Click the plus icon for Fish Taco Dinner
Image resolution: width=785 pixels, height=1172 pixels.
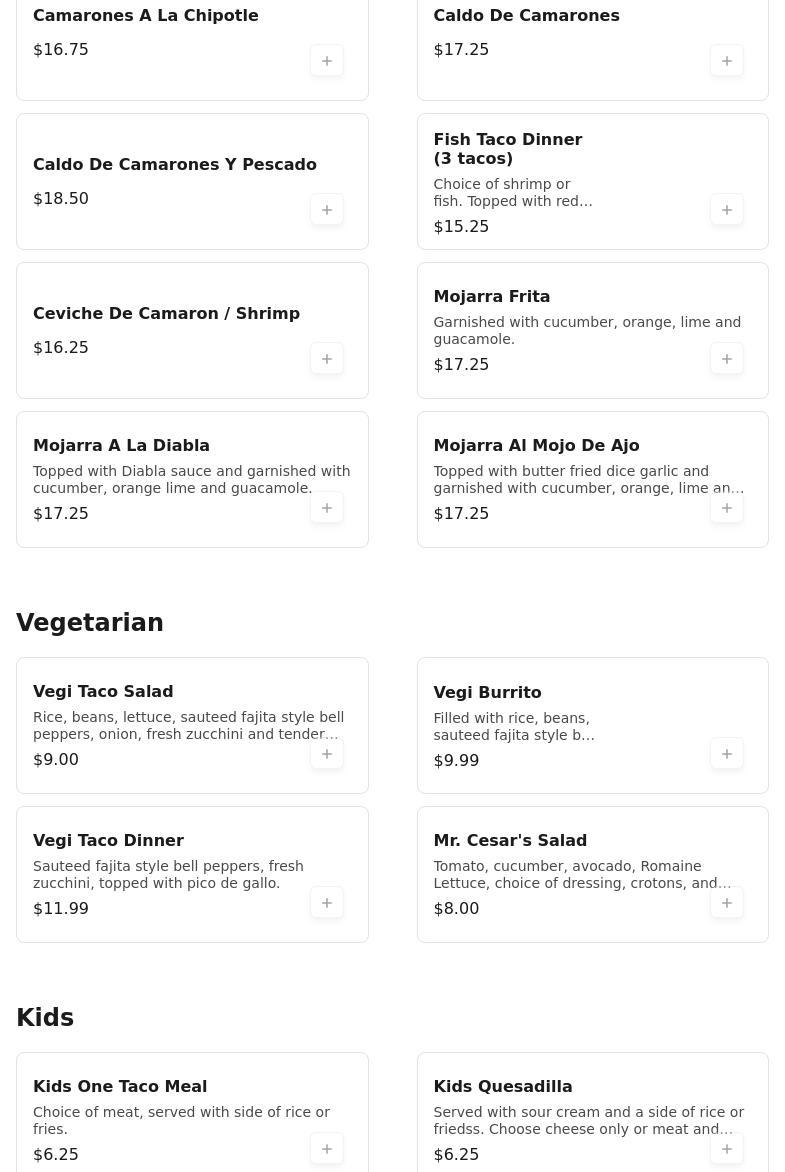(x=727, y=209)
